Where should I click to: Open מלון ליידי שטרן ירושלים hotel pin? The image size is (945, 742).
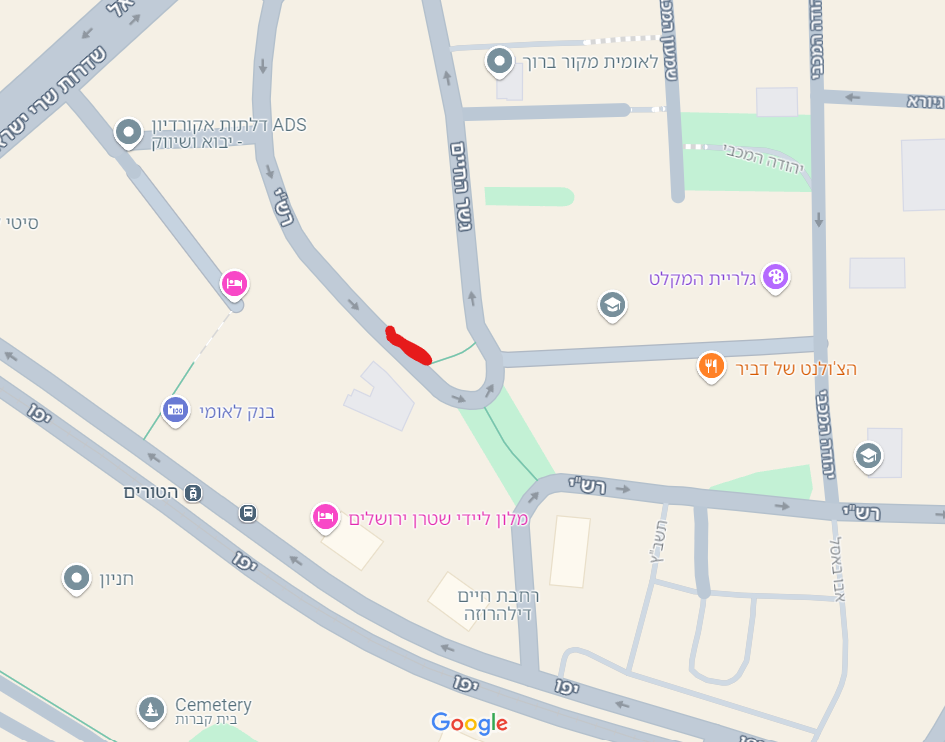pyautogui.click(x=324, y=517)
